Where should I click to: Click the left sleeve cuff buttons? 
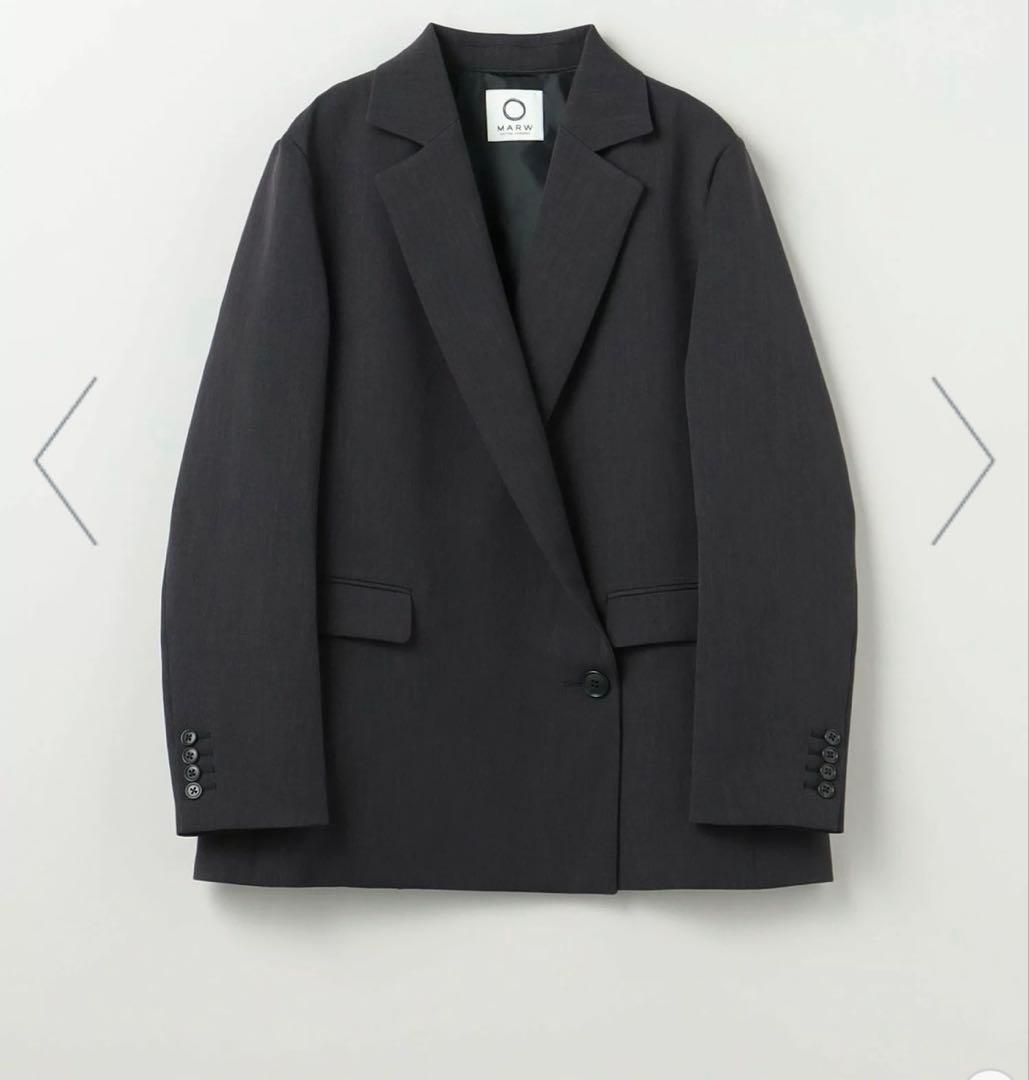pos(190,765)
